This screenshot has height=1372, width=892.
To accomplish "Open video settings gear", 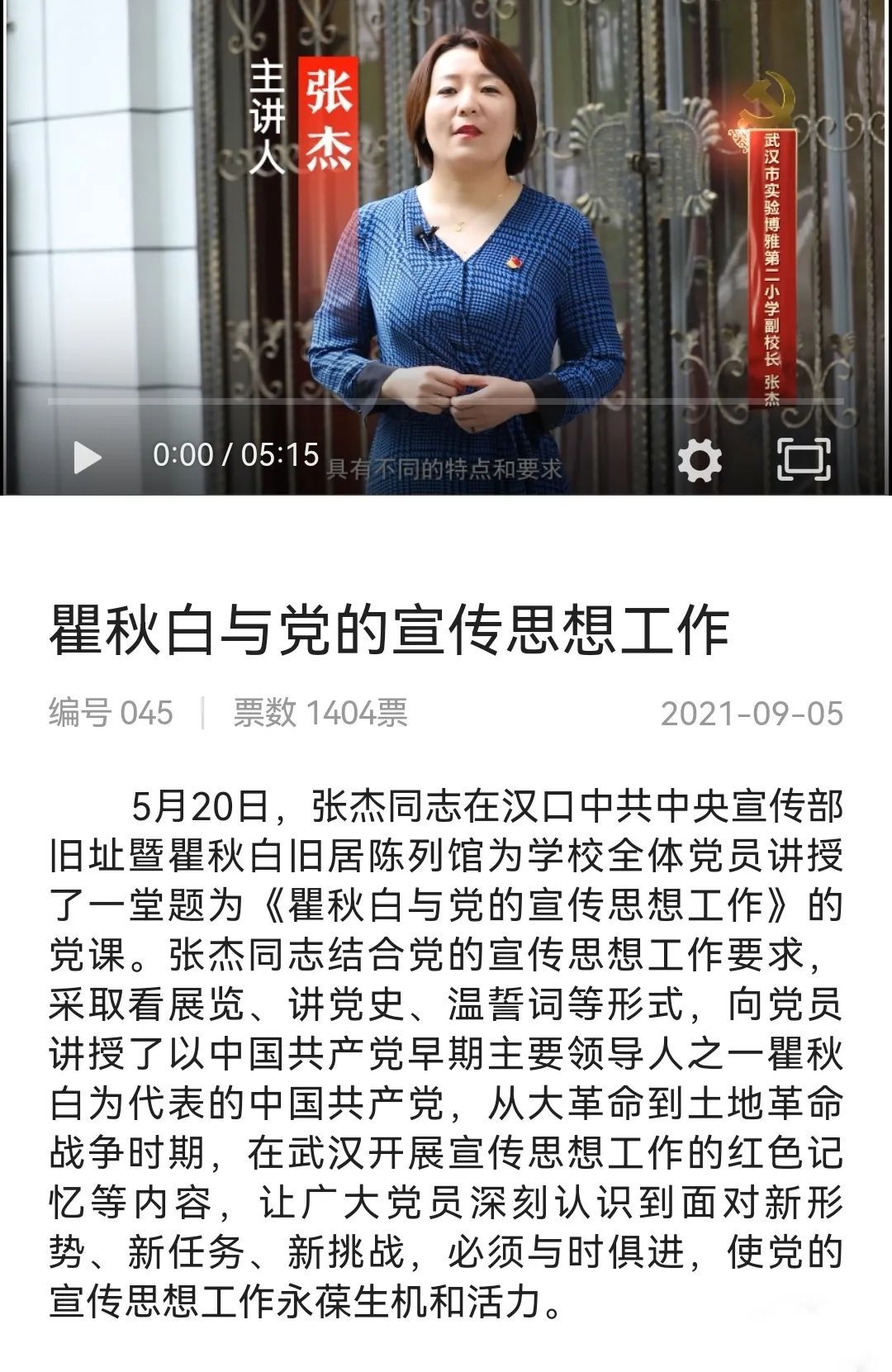I will pyautogui.click(x=700, y=459).
